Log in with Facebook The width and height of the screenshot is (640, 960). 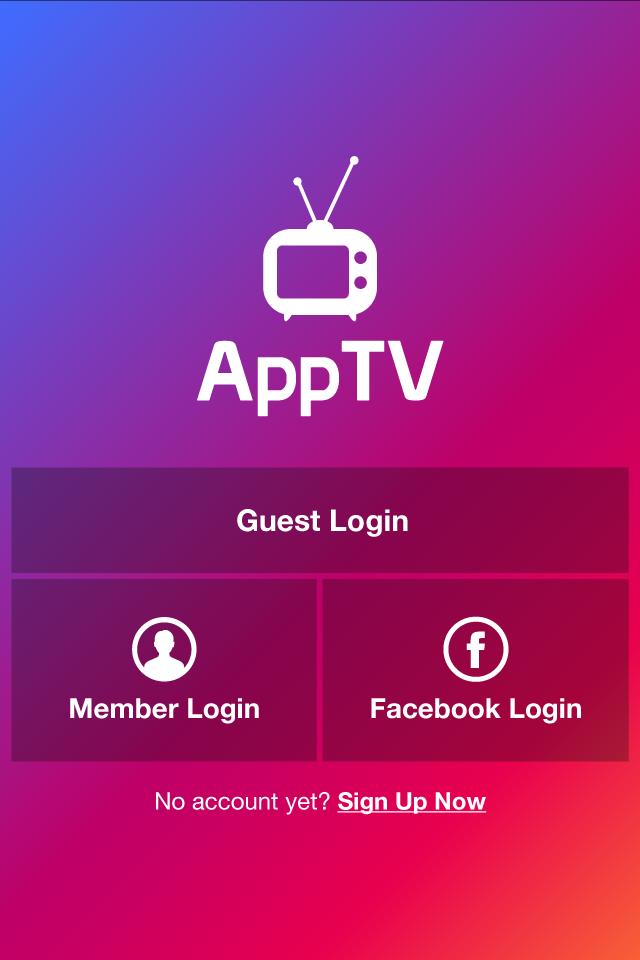(x=476, y=670)
